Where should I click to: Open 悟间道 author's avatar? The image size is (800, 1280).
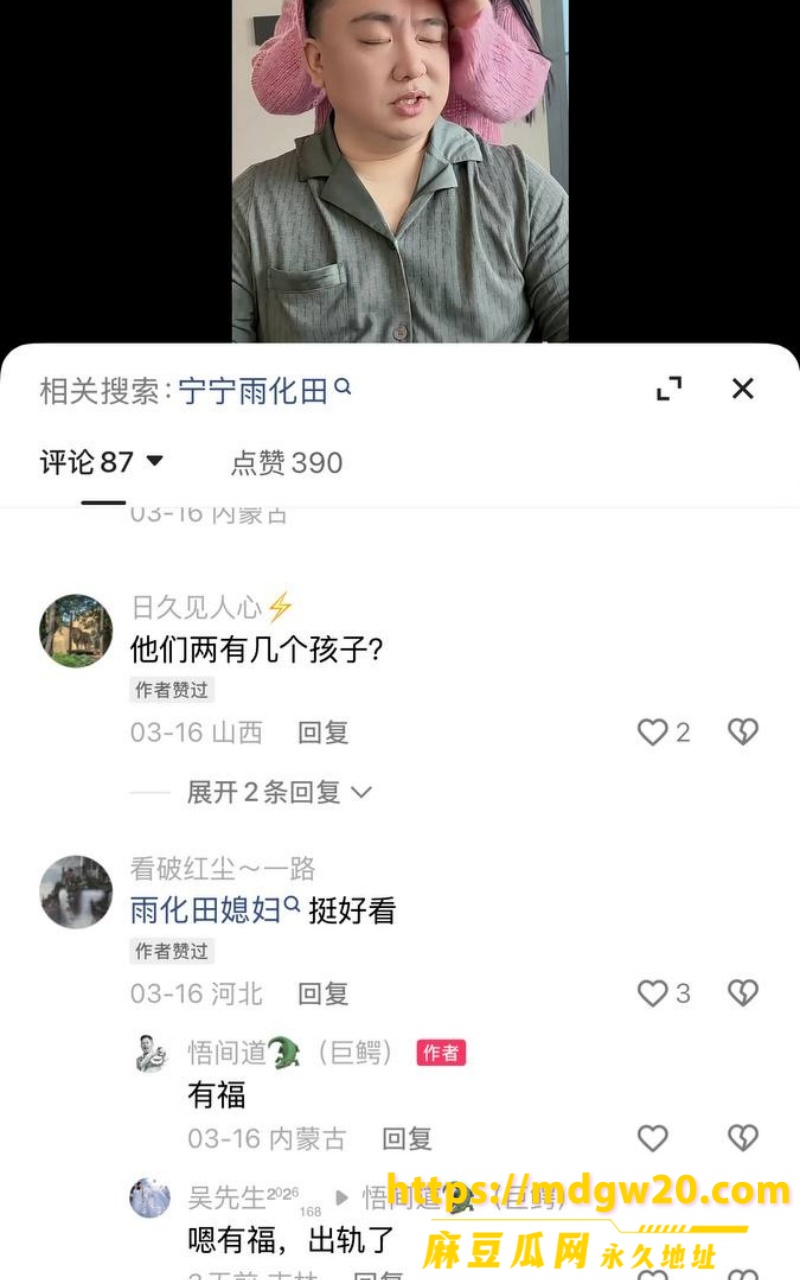(x=152, y=1053)
